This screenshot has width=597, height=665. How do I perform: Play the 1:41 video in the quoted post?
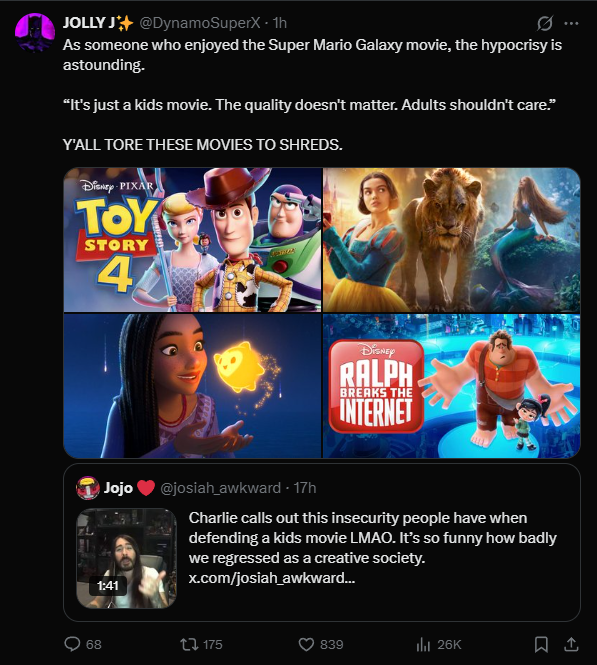(126, 558)
